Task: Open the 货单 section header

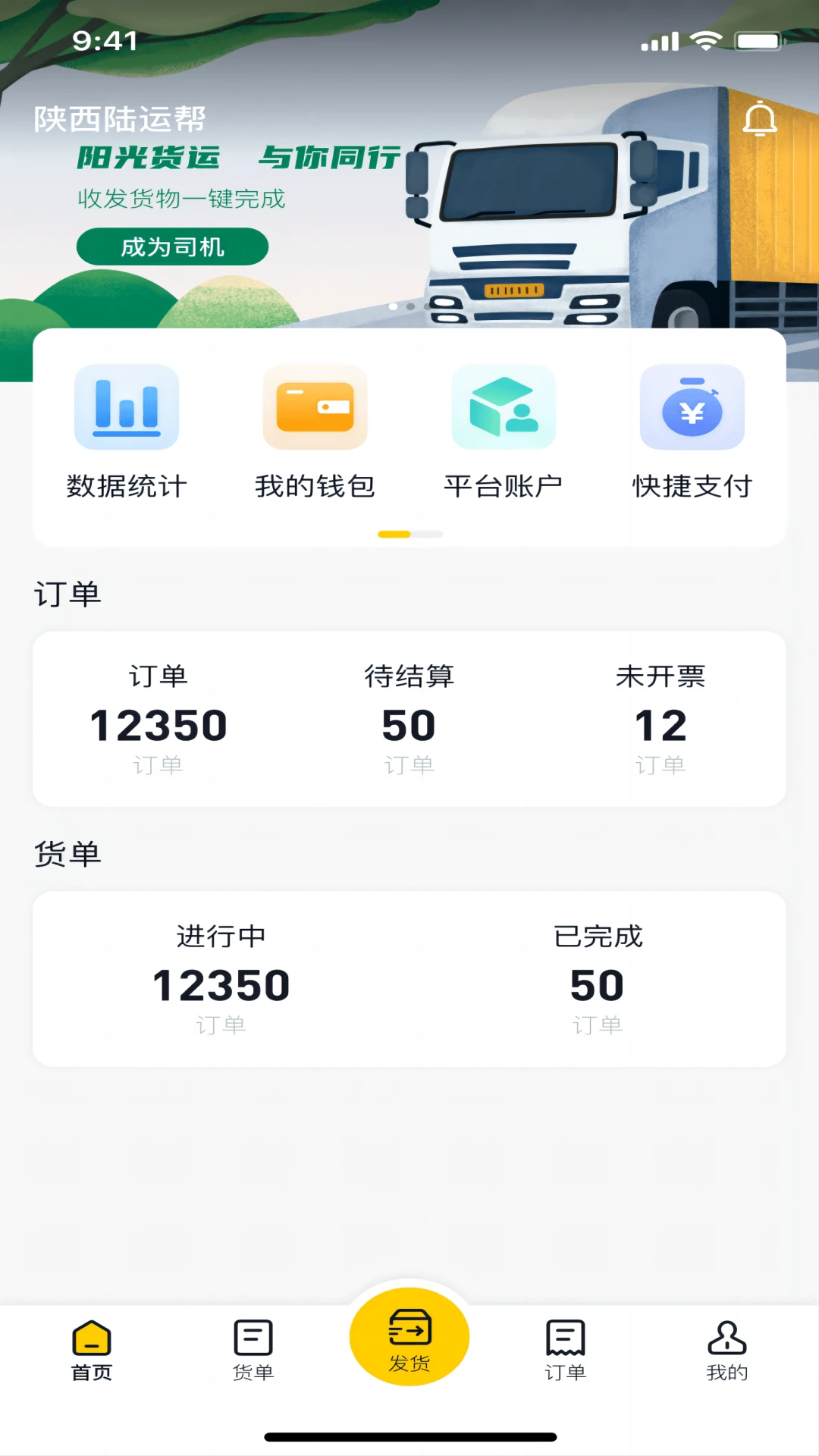Action: pyautogui.click(x=66, y=852)
